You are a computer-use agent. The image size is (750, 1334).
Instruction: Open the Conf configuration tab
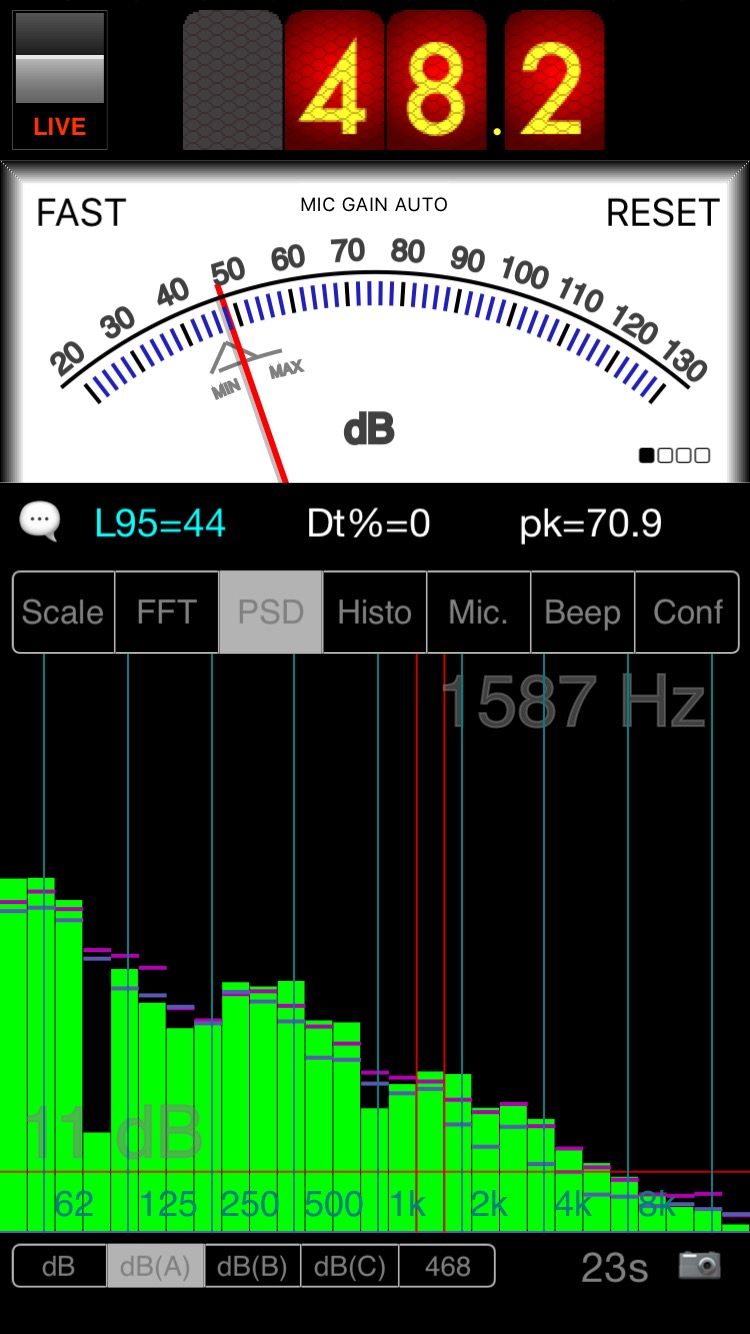pos(687,612)
